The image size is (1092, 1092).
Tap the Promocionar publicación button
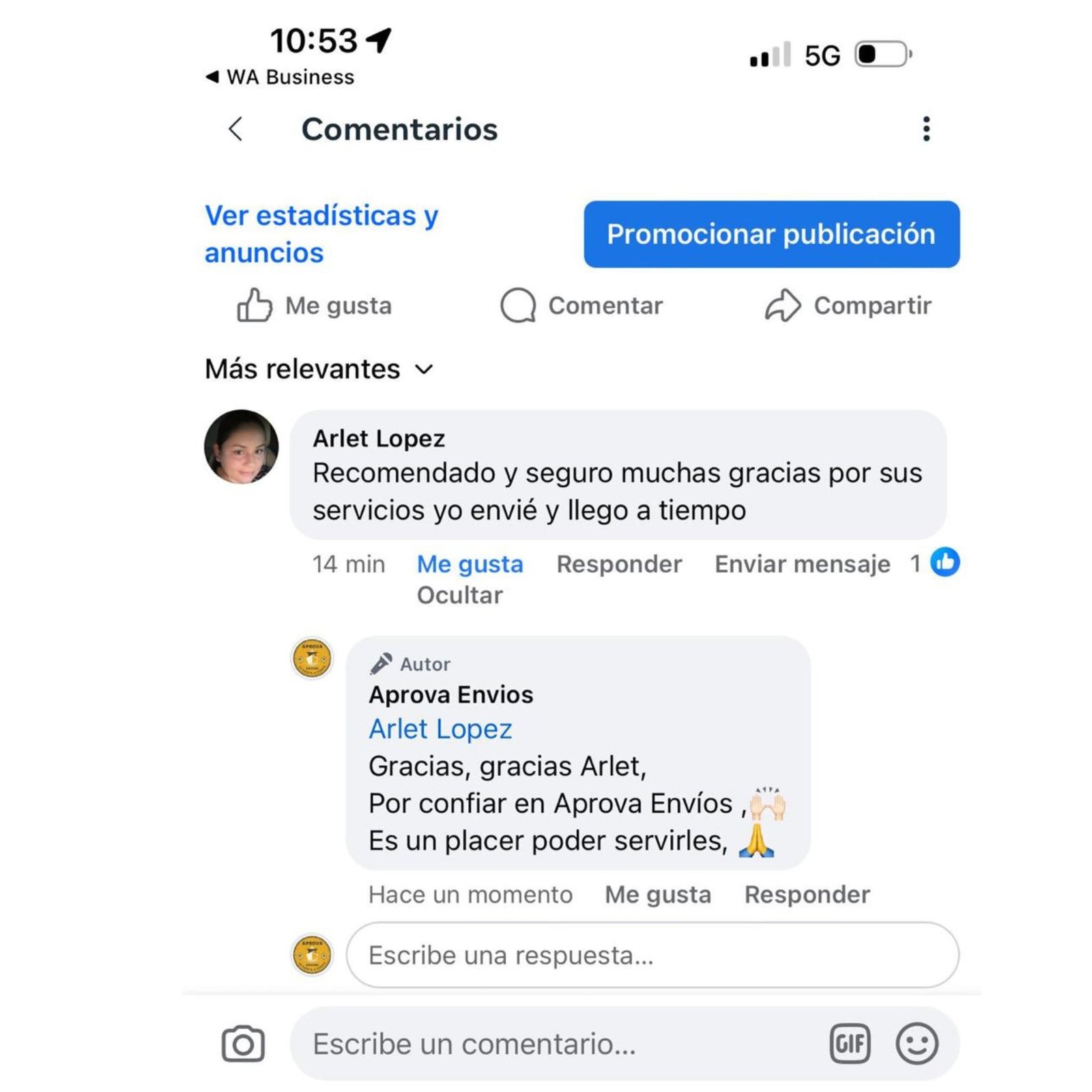point(771,234)
